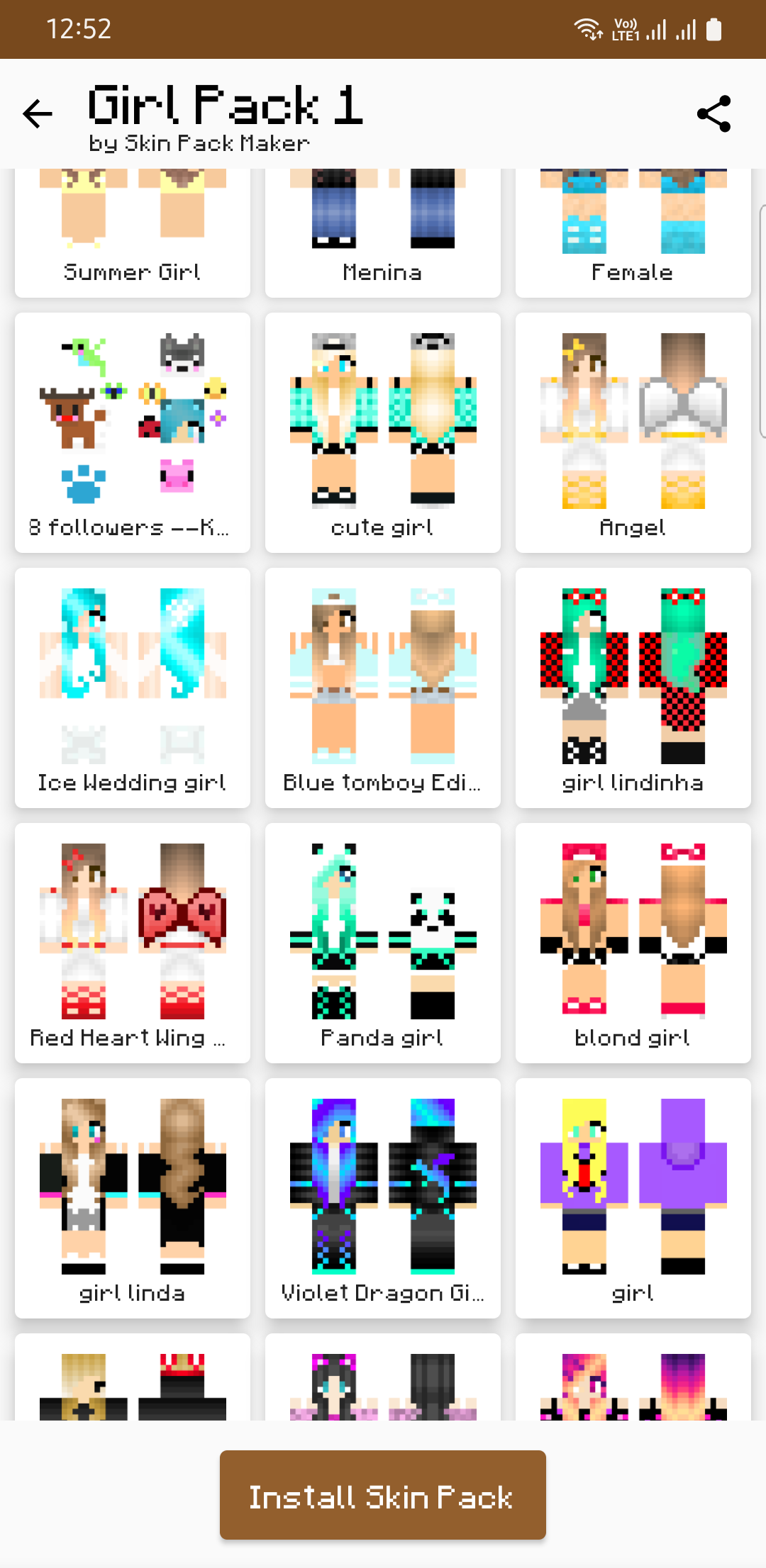Open Red Heart Wing skin
Viewport: 766px width, 1568px height.
[x=133, y=943]
